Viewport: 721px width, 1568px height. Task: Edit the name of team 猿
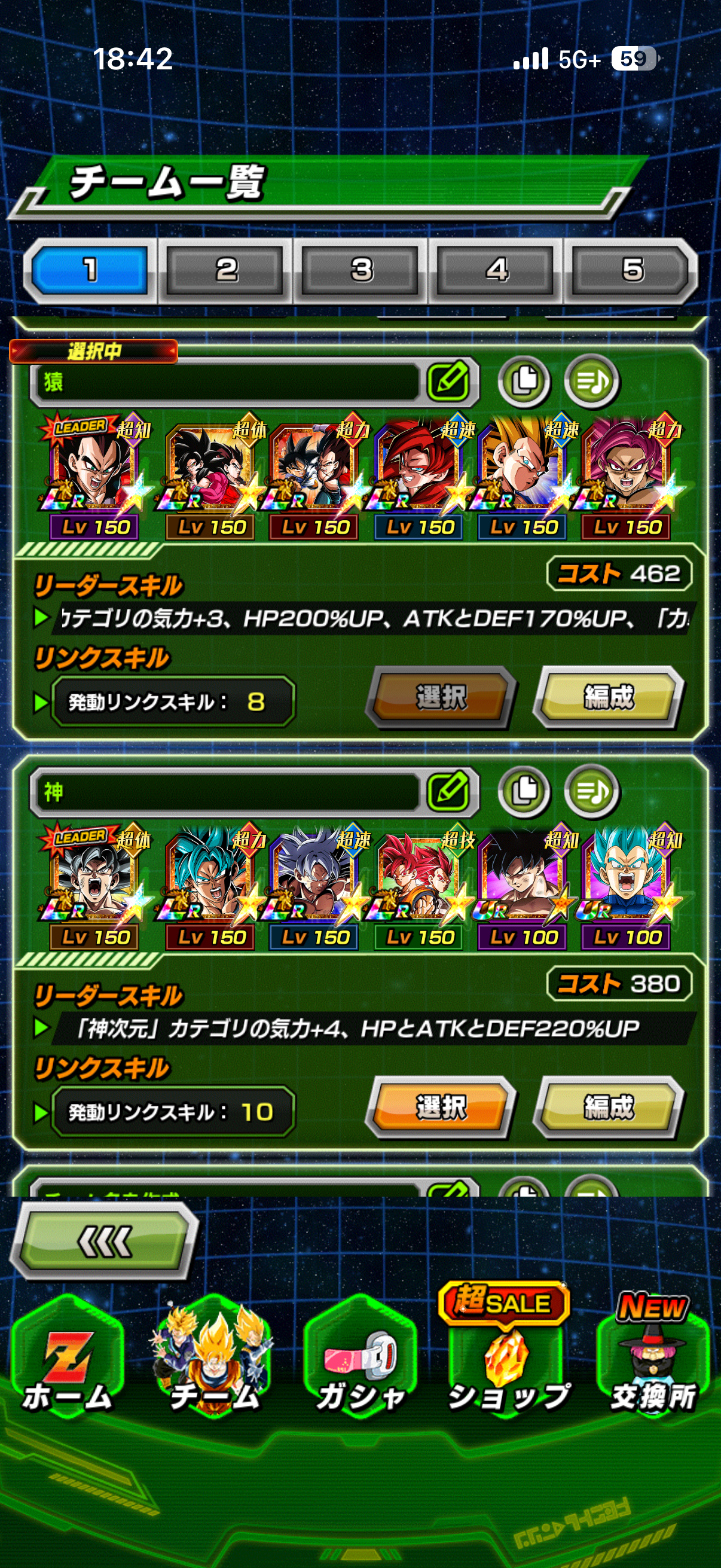tap(449, 382)
